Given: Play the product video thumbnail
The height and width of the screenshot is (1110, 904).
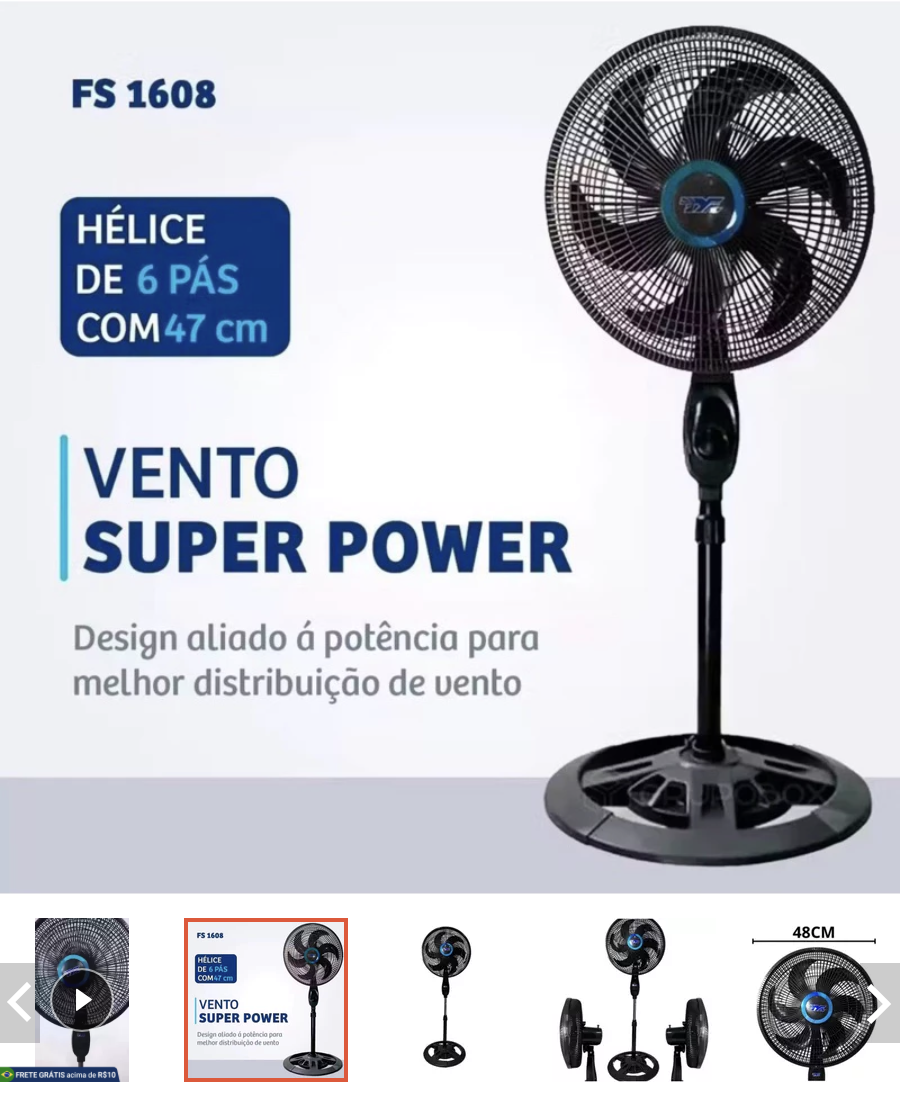Looking at the screenshot, I should pyautogui.click(x=82, y=999).
